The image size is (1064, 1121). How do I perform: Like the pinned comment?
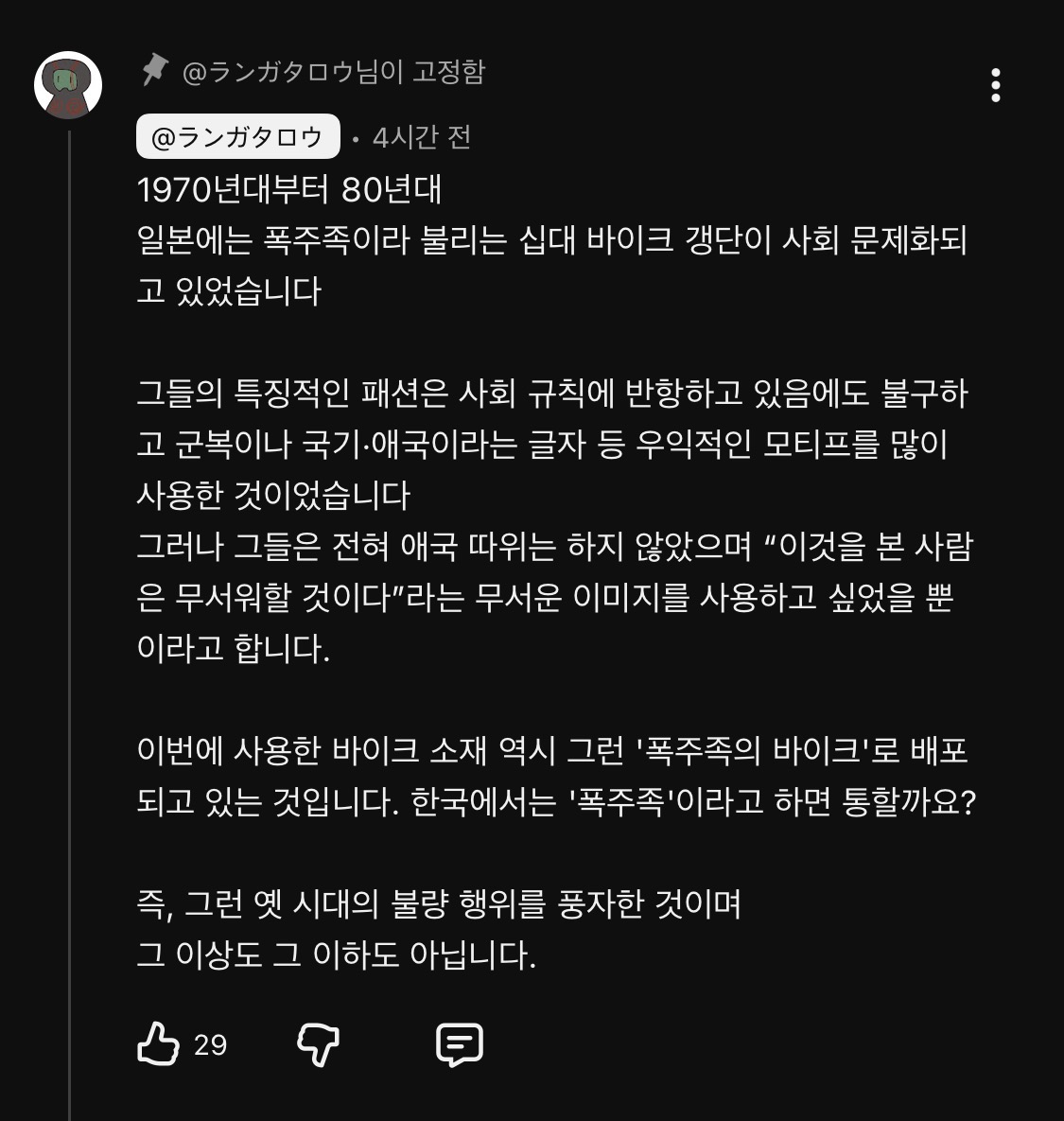click(158, 1044)
